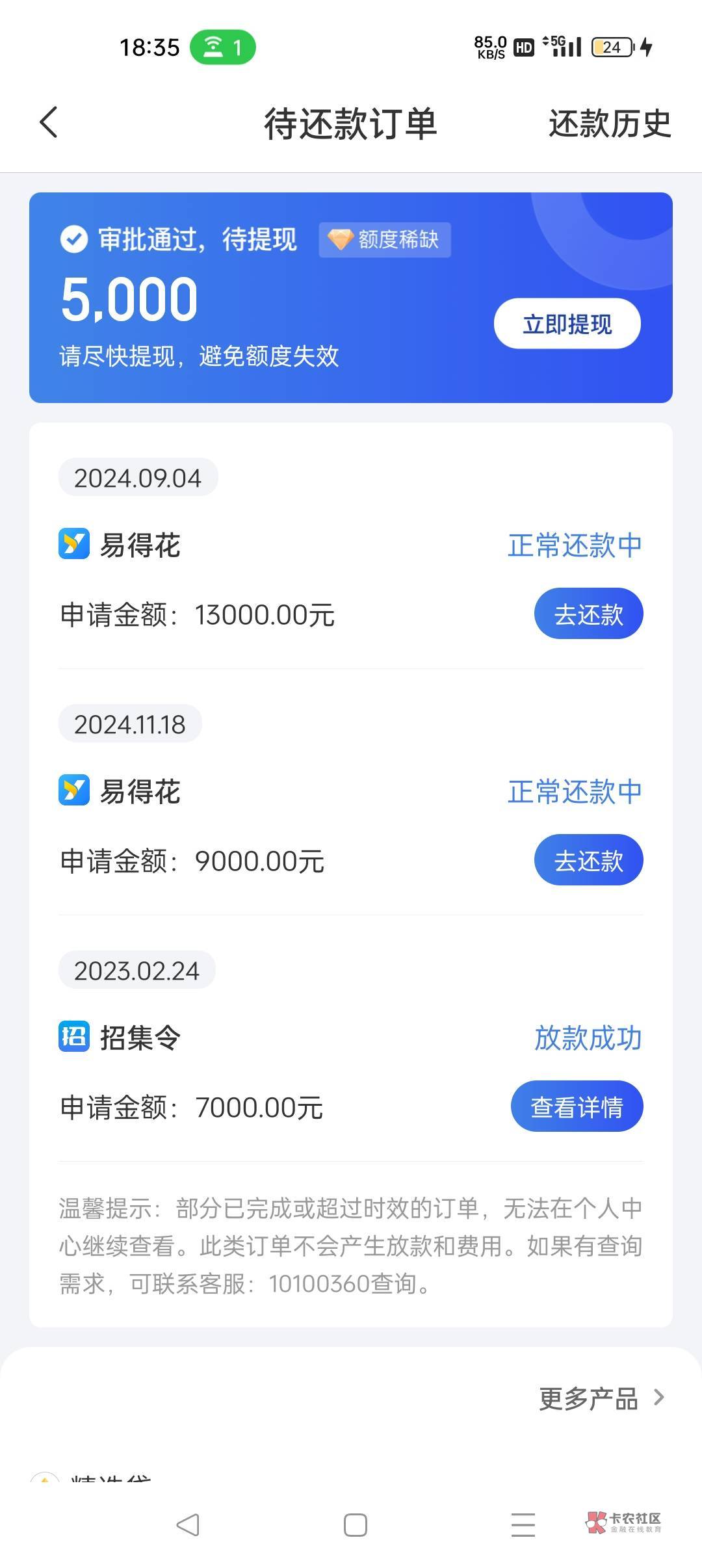
Task: Open 更多产品 more products
Action: point(601,1398)
